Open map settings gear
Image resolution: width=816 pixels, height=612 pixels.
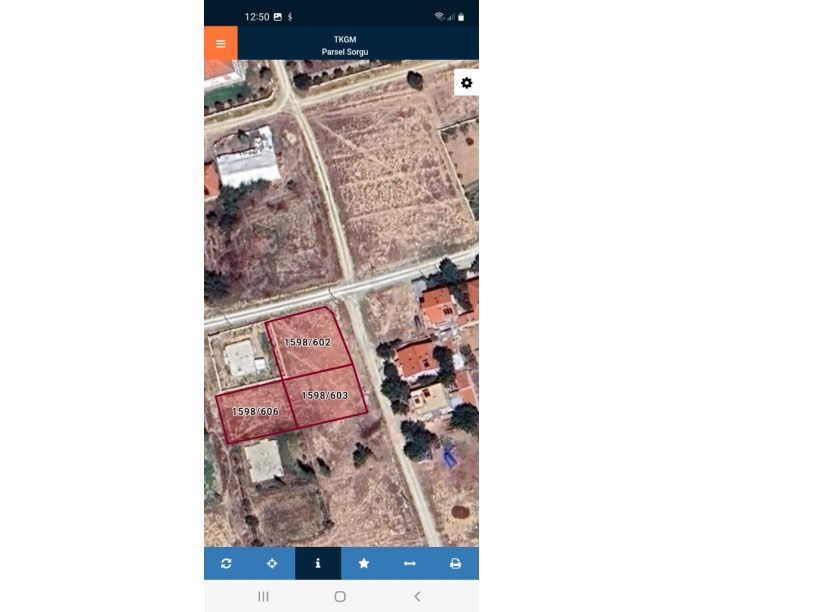point(466,83)
